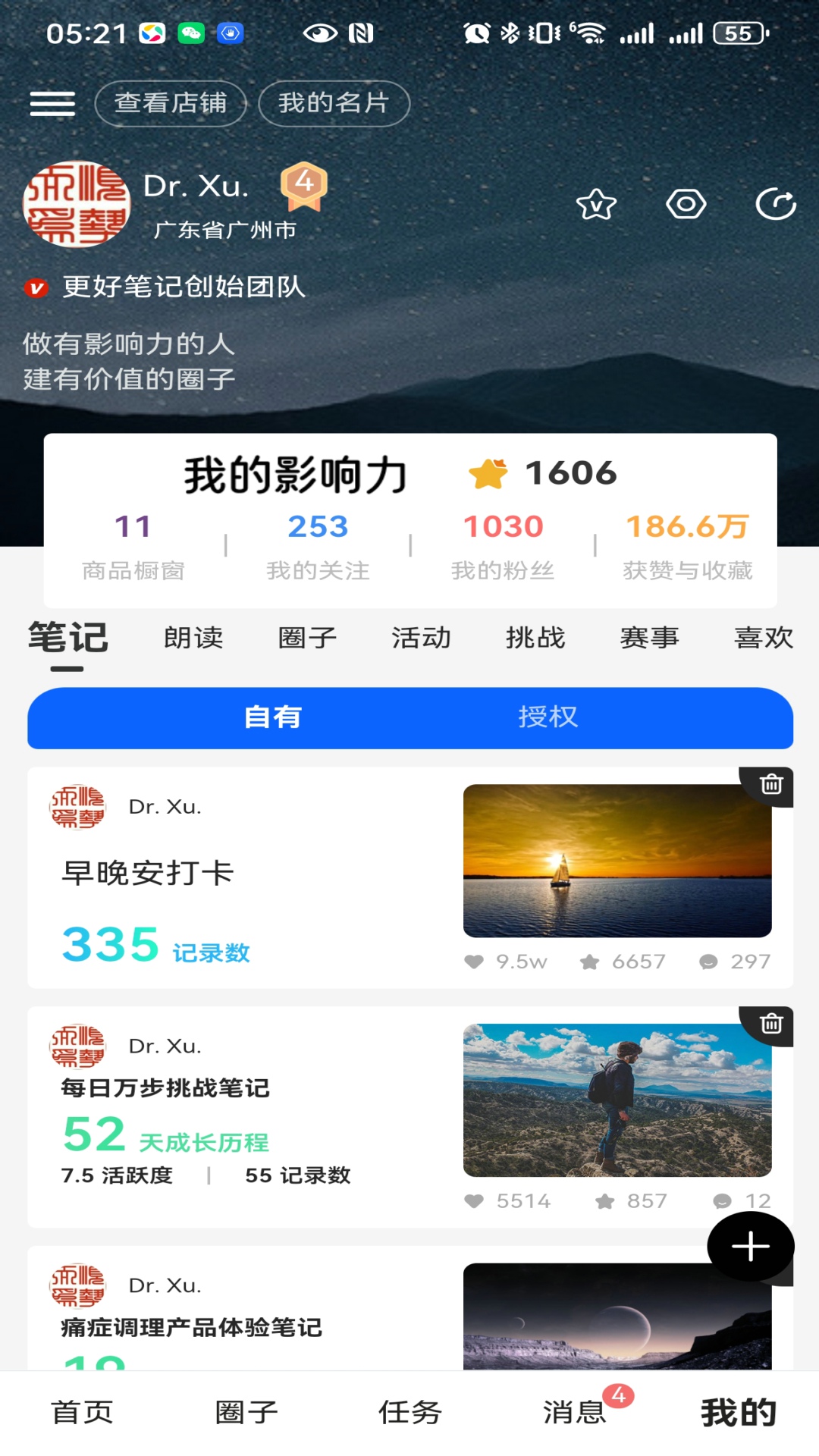The image size is (819, 1456).
Task: Tap the eye preview icon
Action: pyautogui.click(x=686, y=204)
